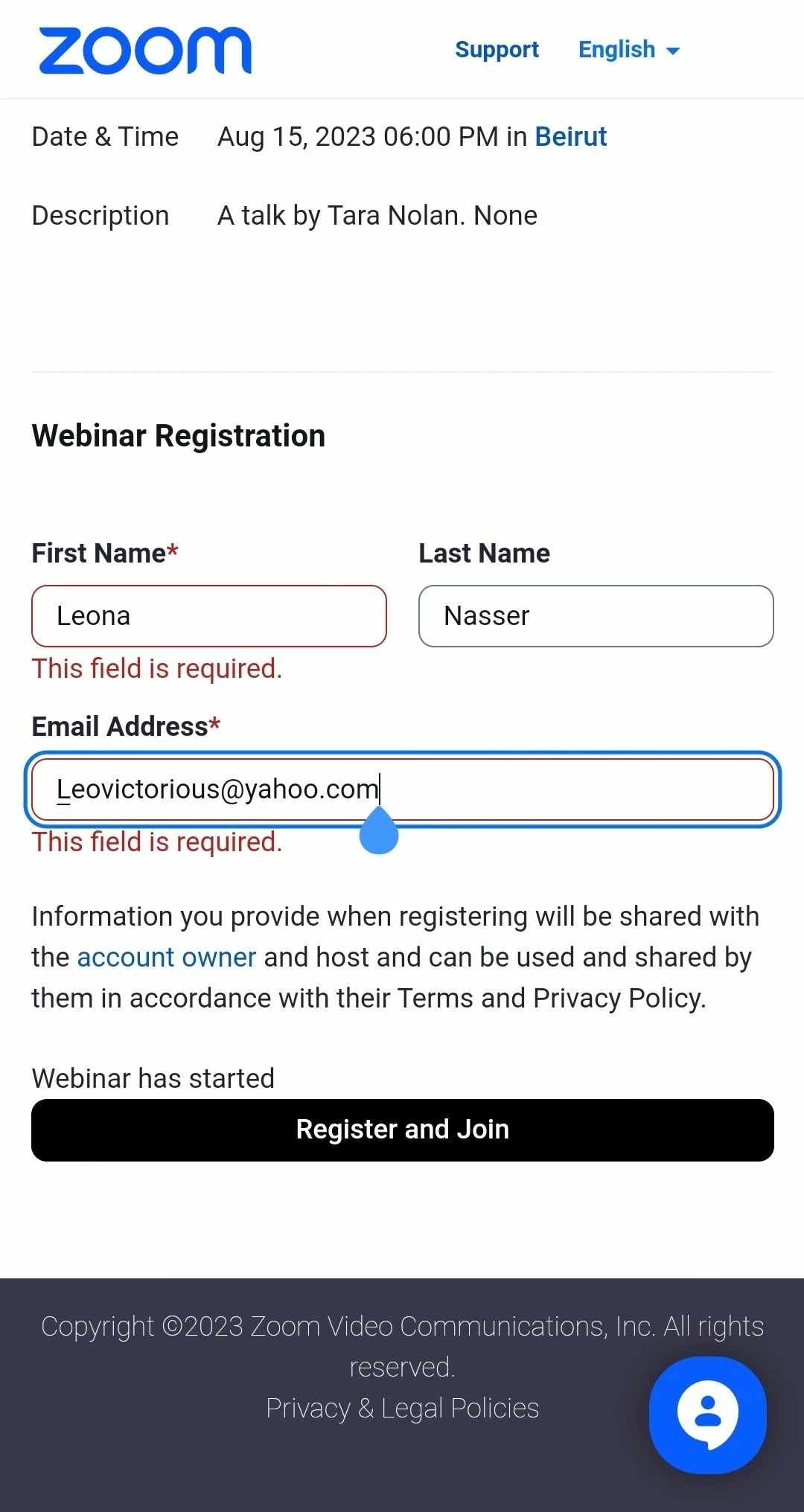
Task: Tap Register and Join
Action: coord(402,1130)
